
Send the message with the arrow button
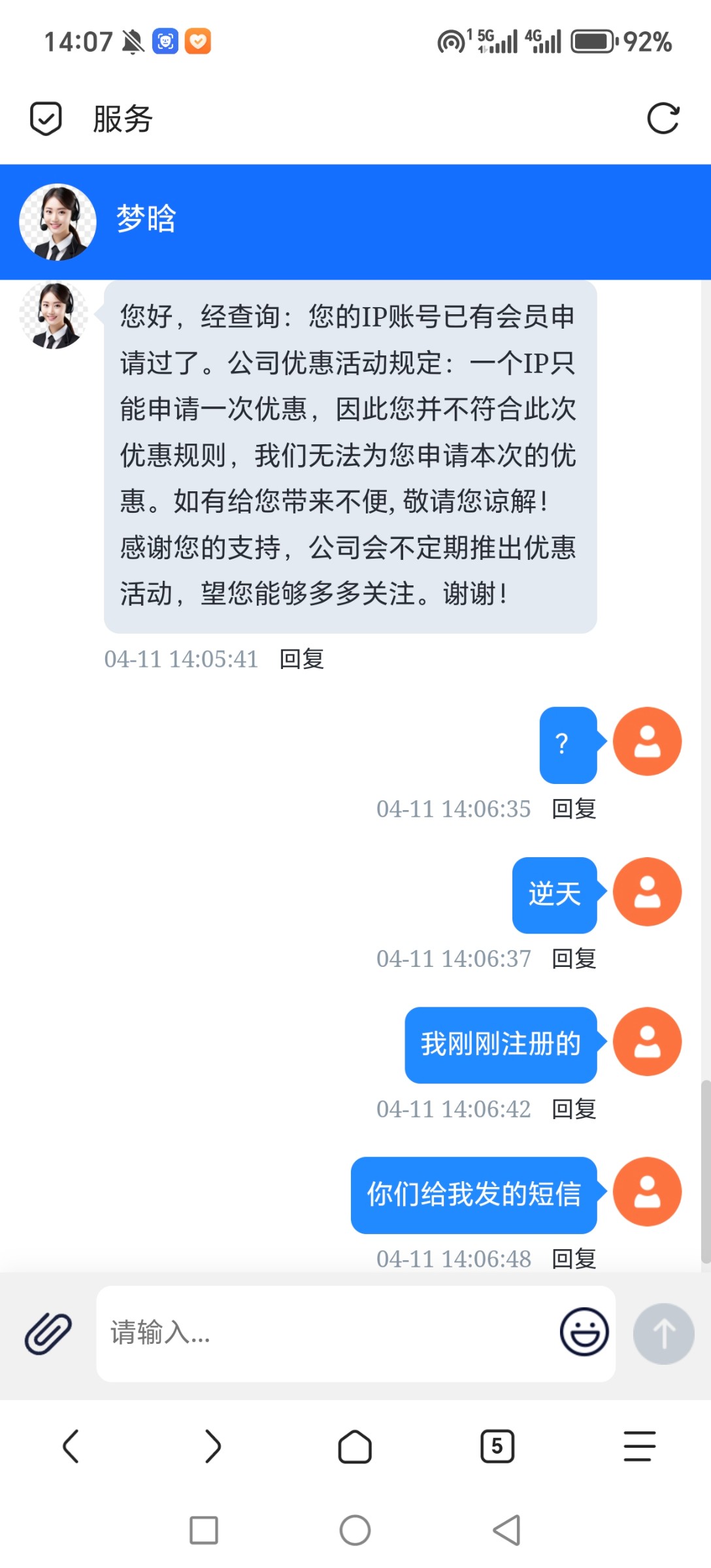[x=663, y=1333]
